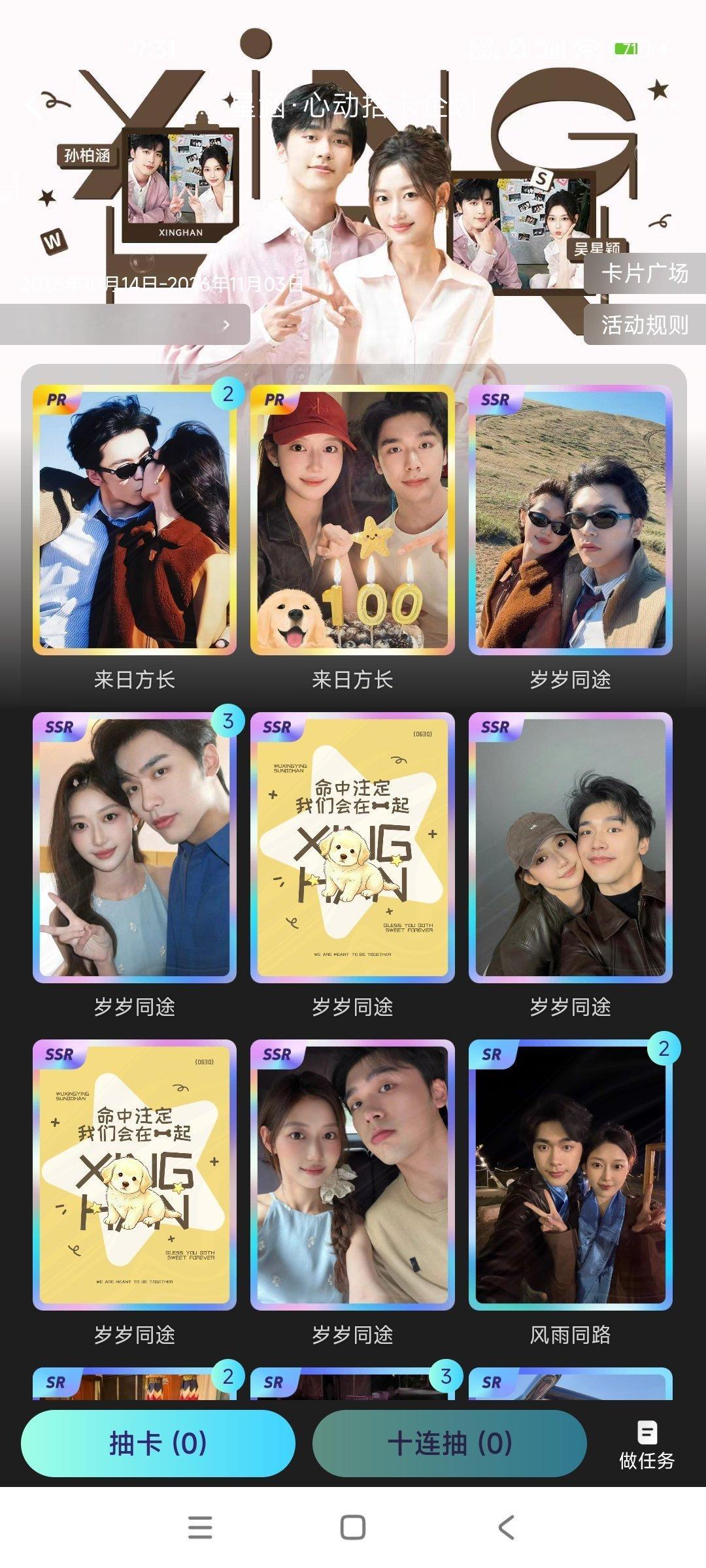This screenshot has width=706, height=1568.
Task: Open the 风雨同路 SR card
Action: click(571, 1175)
